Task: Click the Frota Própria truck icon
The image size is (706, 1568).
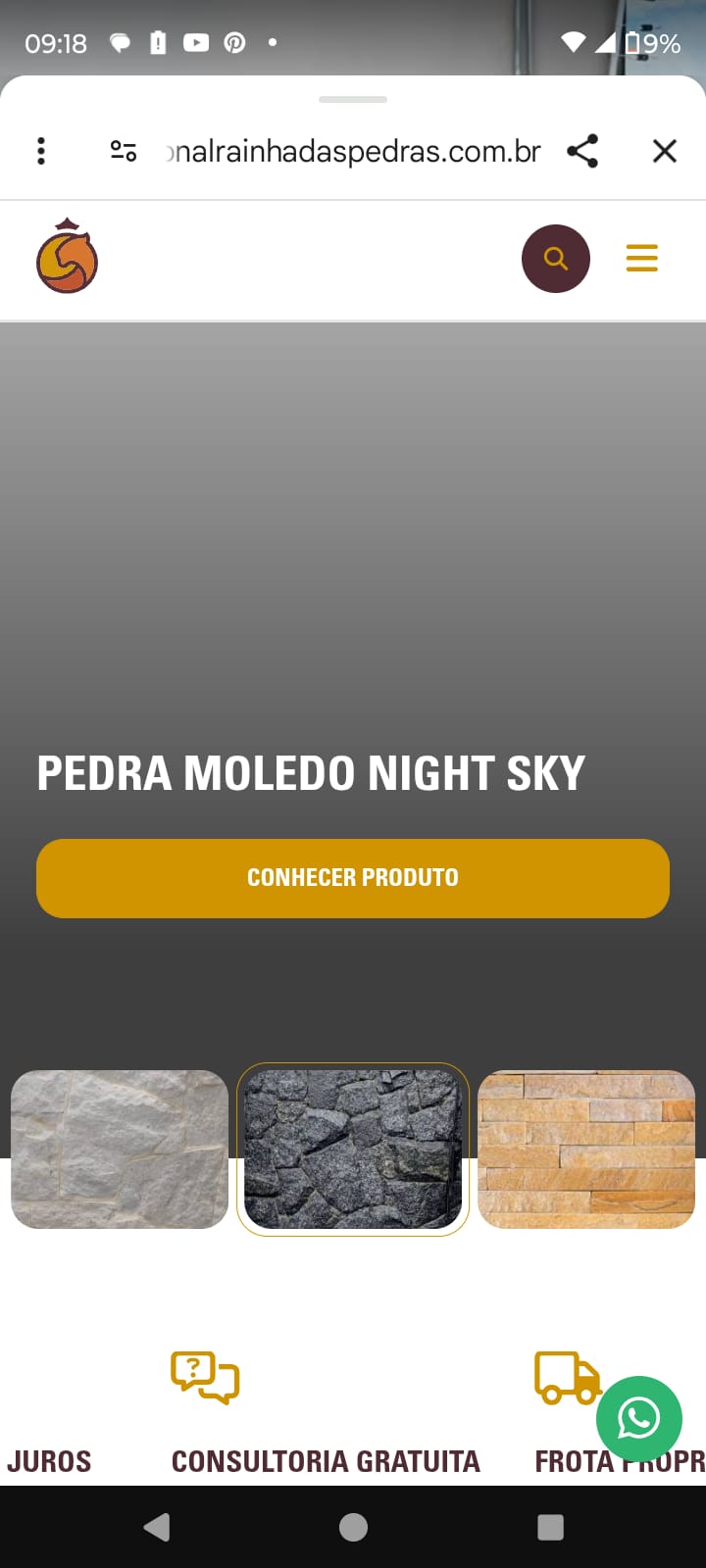Action: click(x=567, y=1377)
